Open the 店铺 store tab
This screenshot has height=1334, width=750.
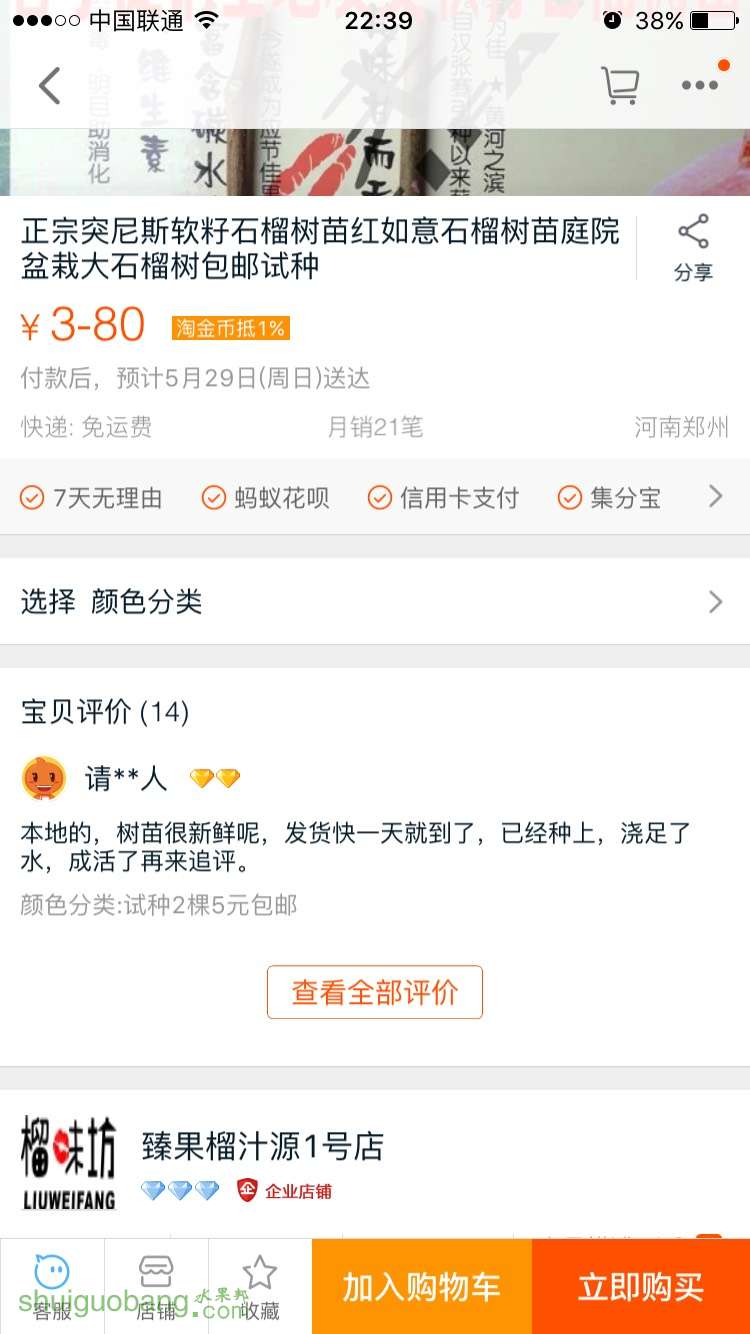point(156,1286)
